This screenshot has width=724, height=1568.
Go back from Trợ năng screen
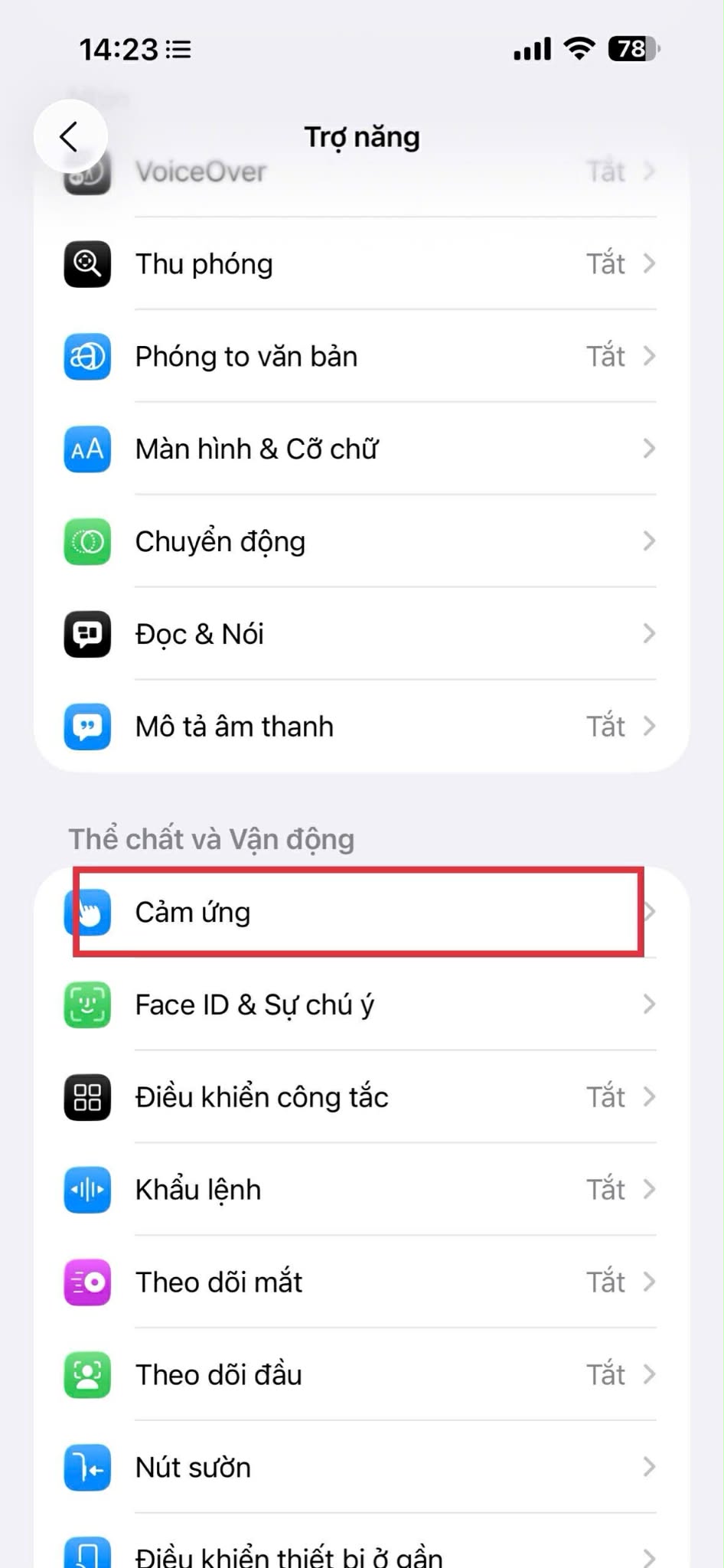click(x=70, y=137)
